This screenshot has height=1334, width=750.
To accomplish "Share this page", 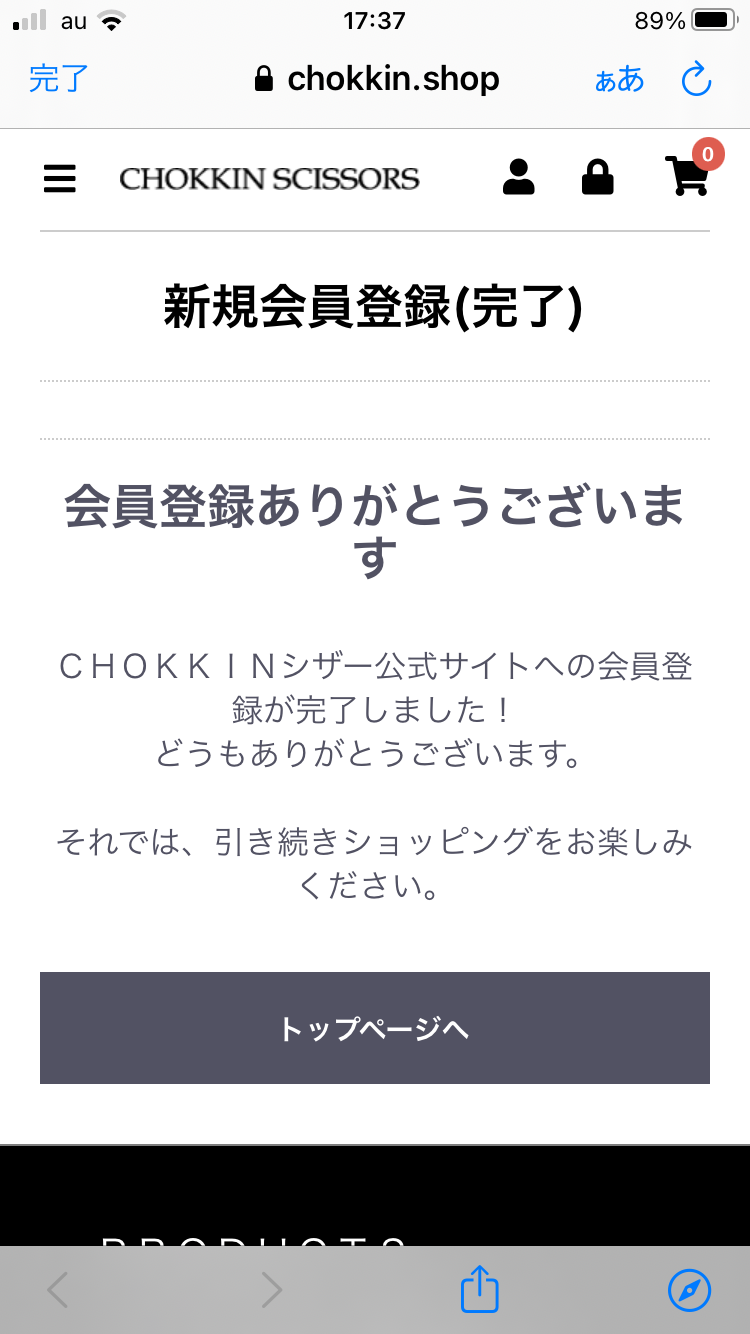I will (x=479, y=1290).
